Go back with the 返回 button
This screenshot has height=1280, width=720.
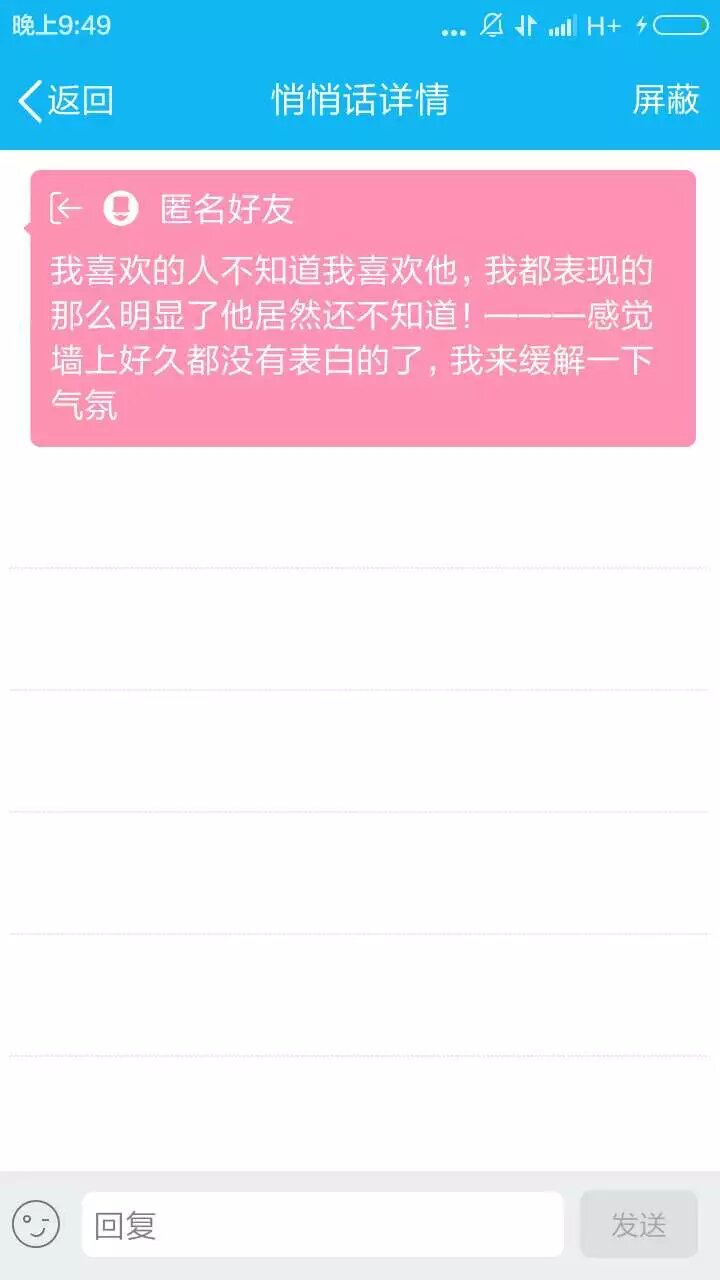(66, 100)
